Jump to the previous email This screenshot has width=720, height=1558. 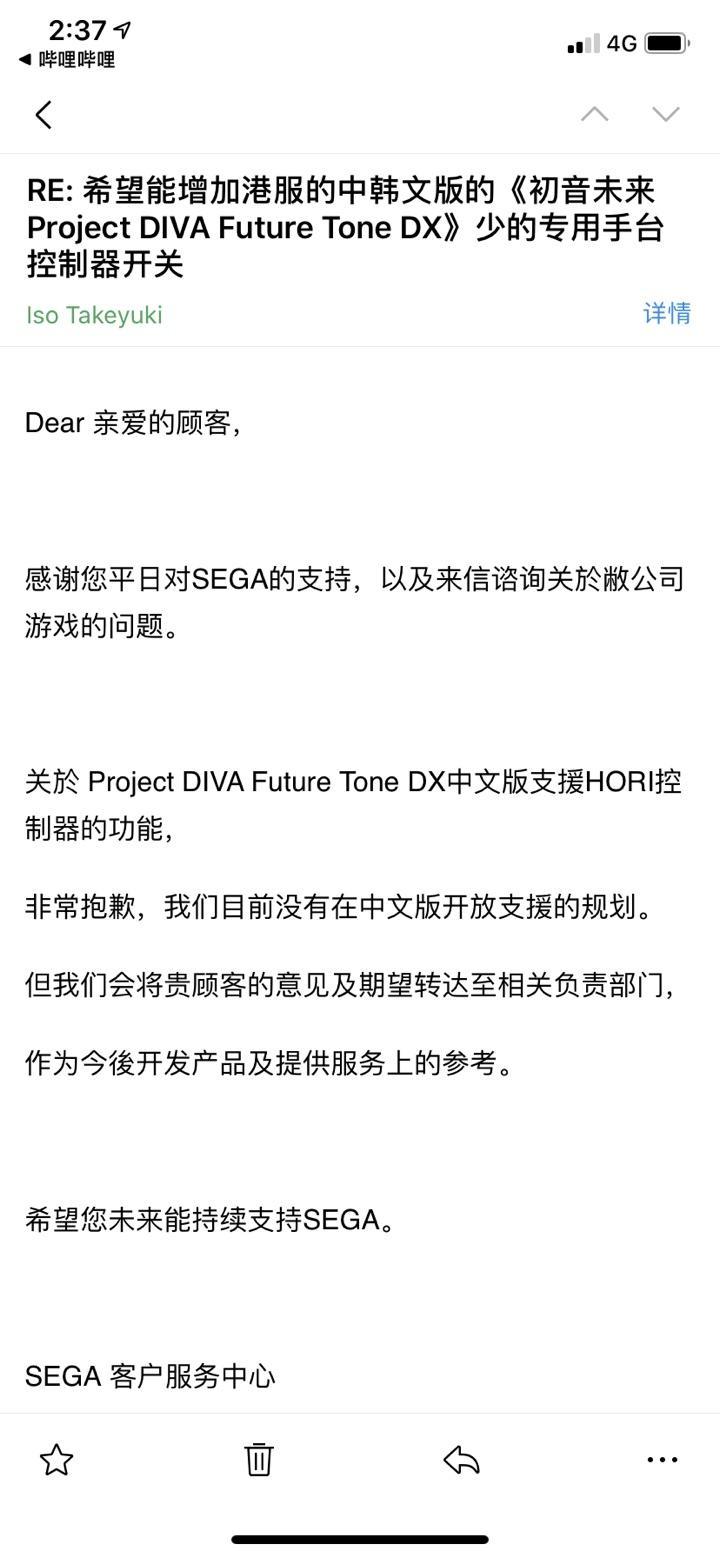(594, 114)
